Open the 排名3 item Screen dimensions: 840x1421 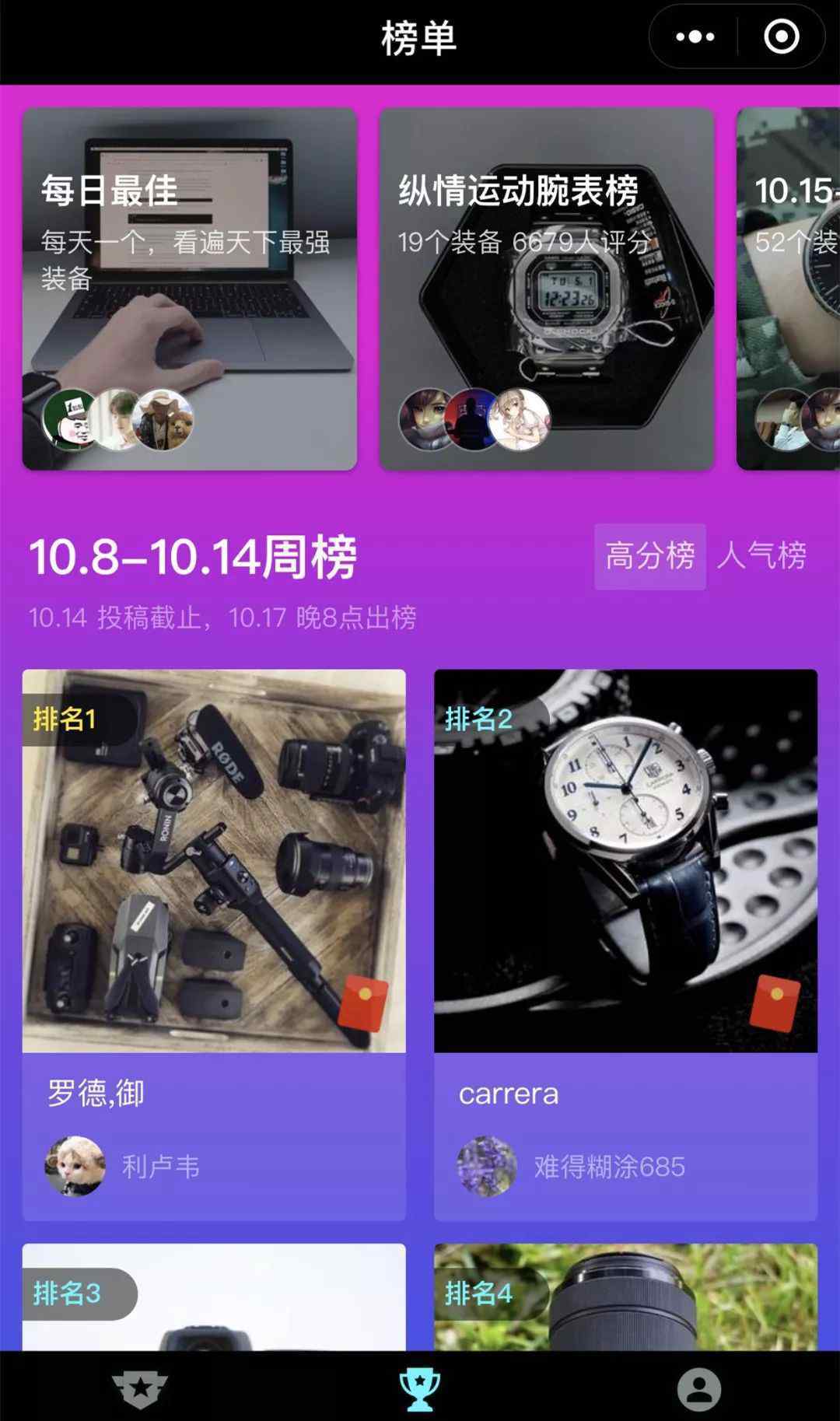click(x=214, y=1297)
